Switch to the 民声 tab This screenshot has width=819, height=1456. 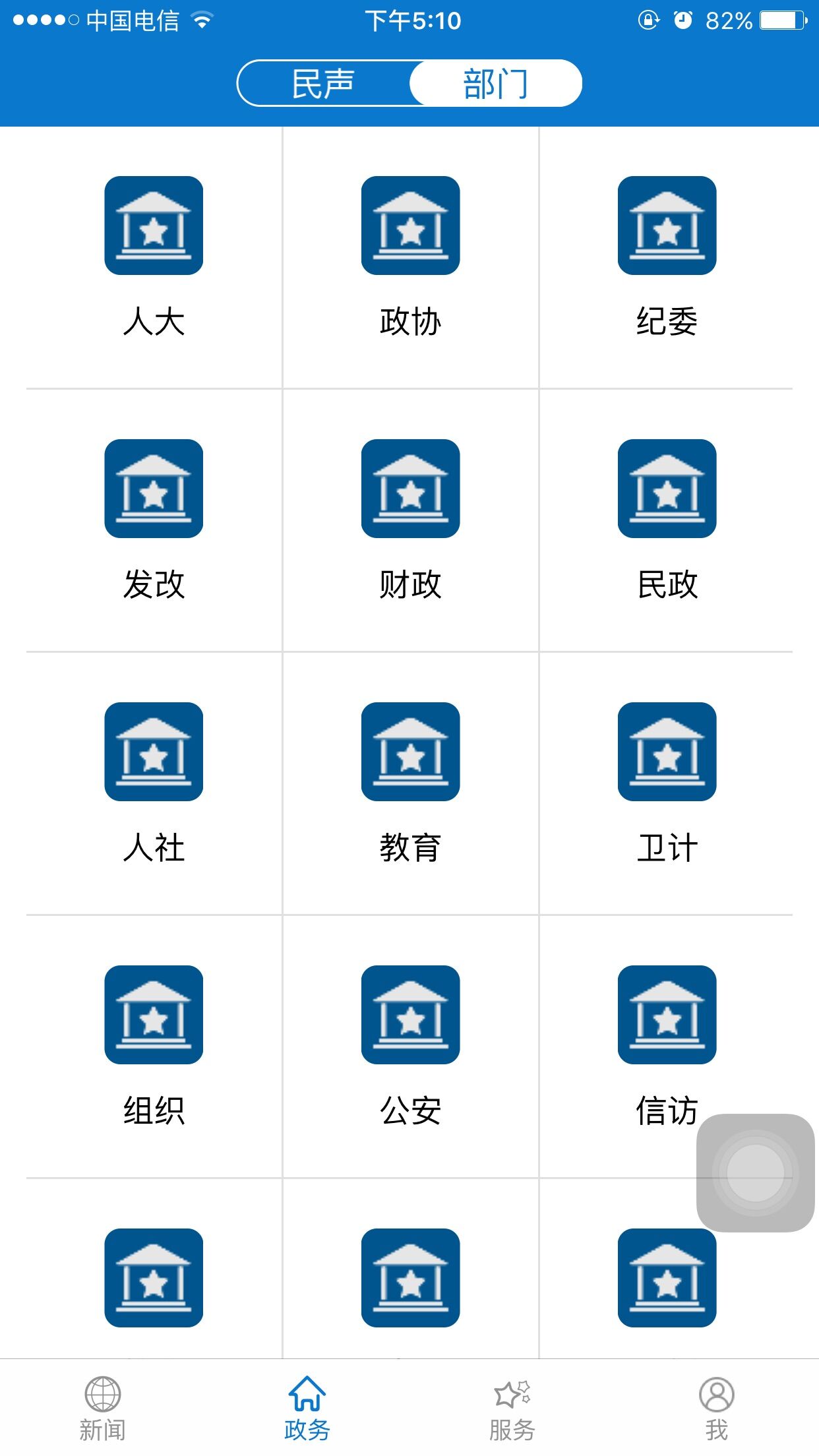323,82
